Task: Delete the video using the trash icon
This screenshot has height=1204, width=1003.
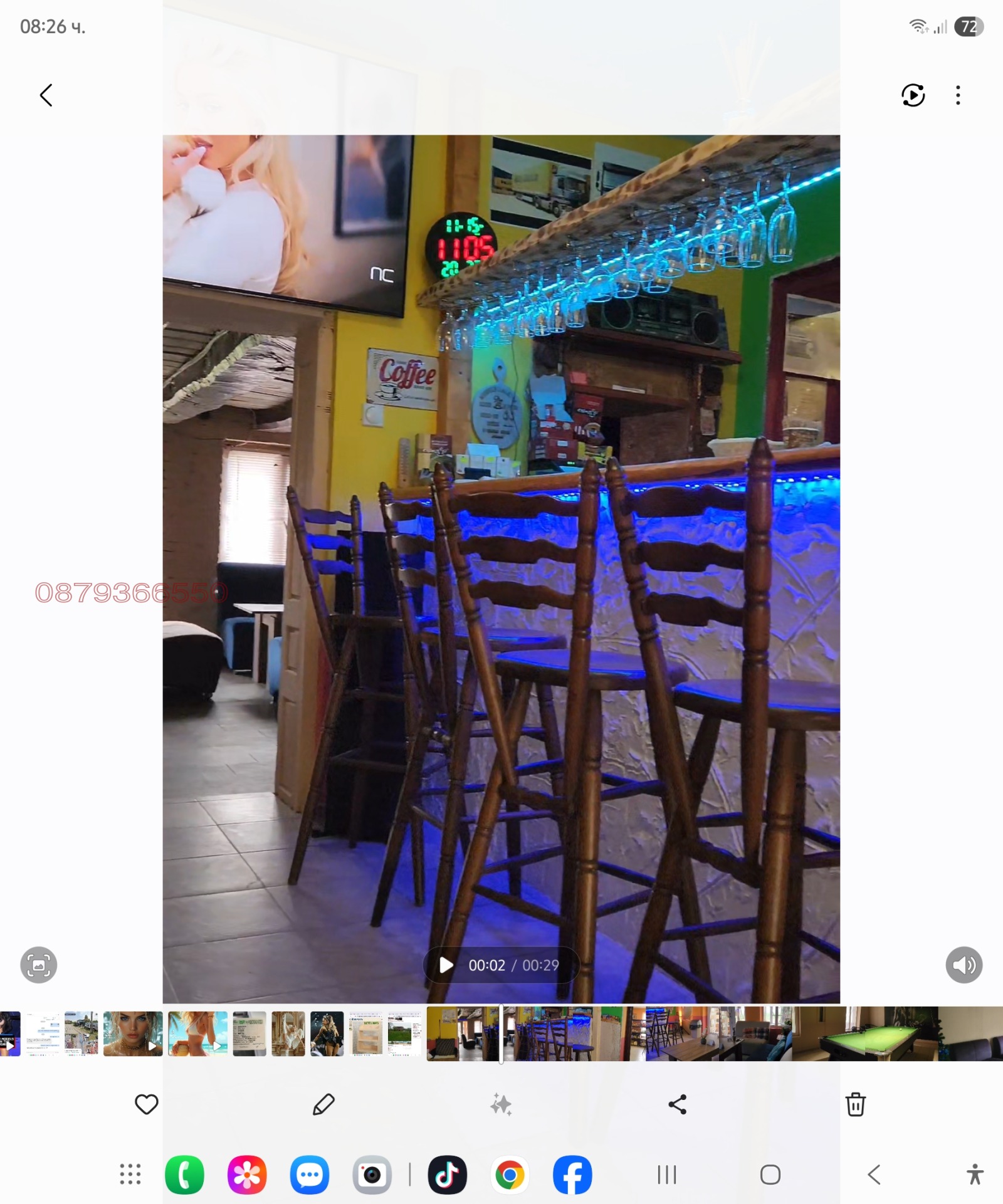Action: pyautogui.click(x=856, y=1104)
